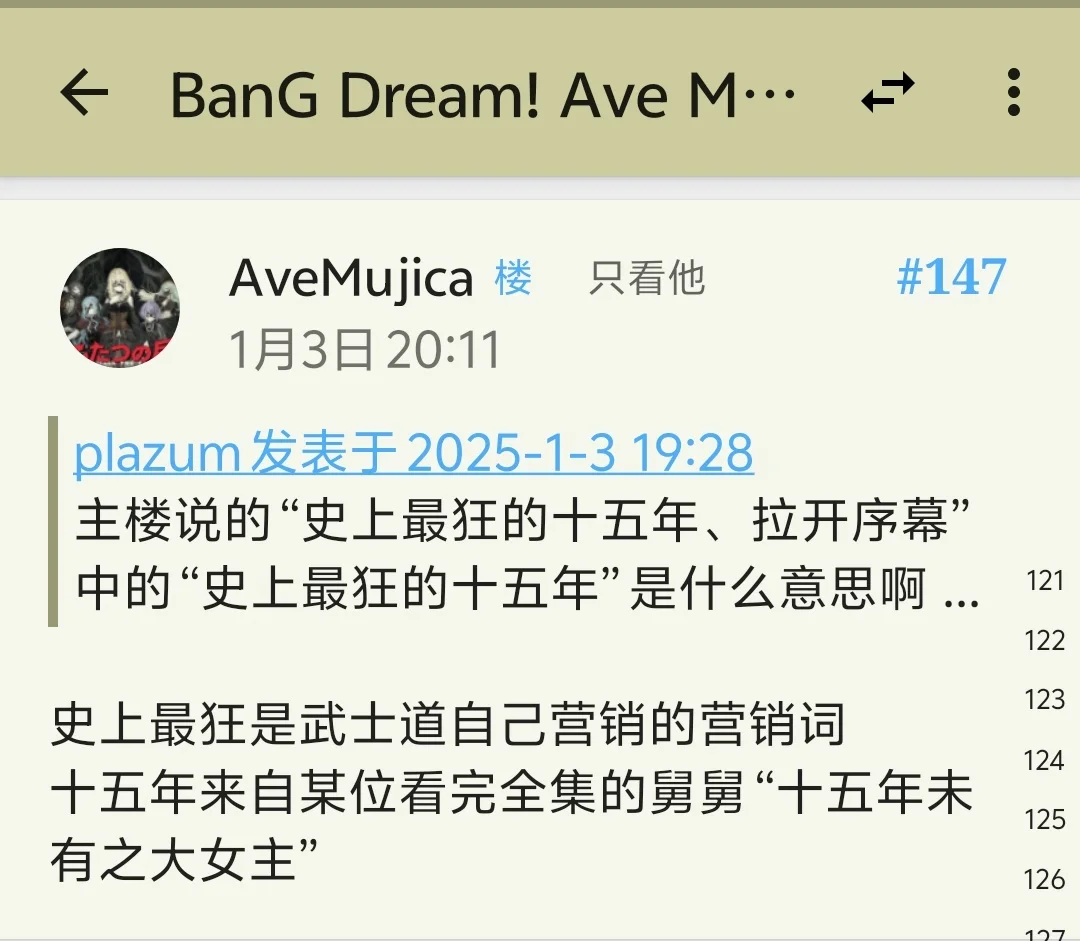Open the quoted plazum post link
The width and height of the screenshot is (1080, 941).
click(x=413, y=455)
